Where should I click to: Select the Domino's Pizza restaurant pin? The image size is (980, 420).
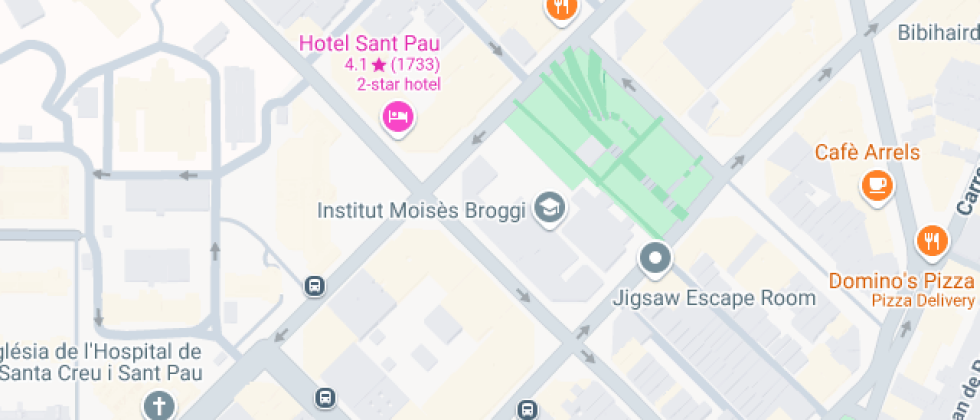point(932,240)
